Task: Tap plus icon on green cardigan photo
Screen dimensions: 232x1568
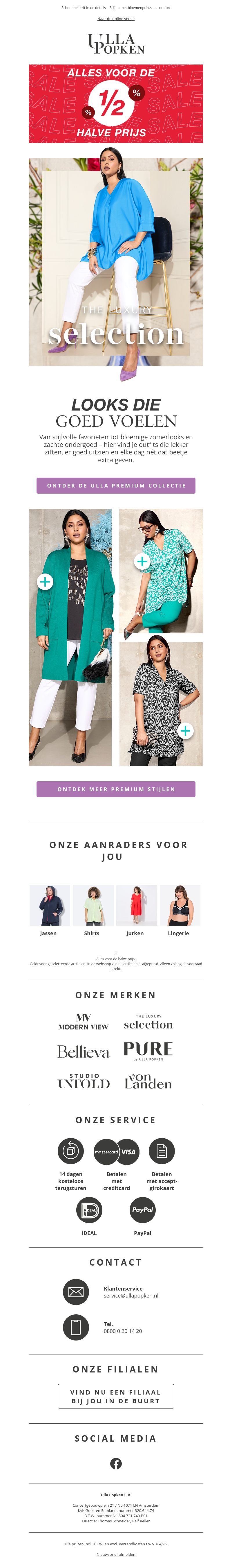Action: click(x=45, y=581)
